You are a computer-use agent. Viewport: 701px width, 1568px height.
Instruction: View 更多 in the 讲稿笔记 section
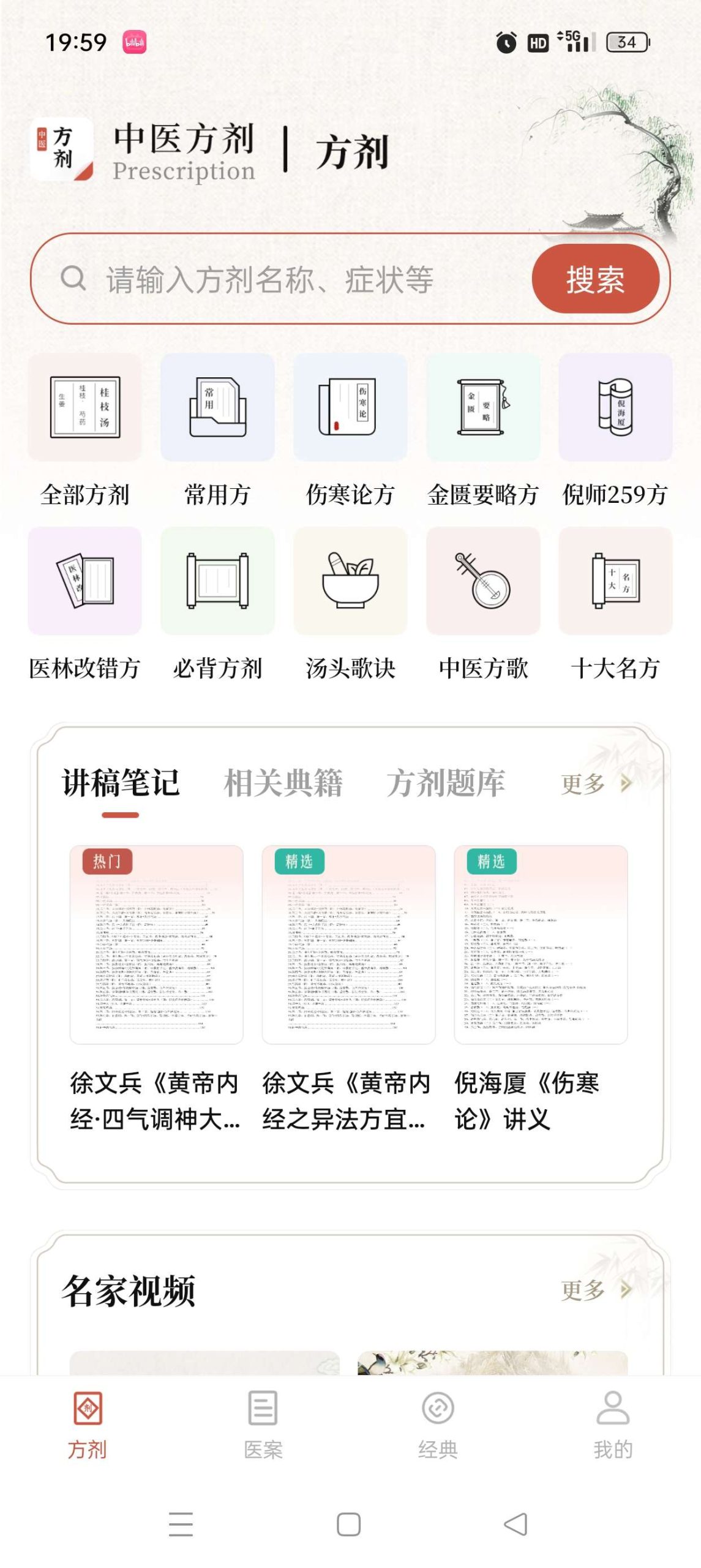[x=594, y=783]
